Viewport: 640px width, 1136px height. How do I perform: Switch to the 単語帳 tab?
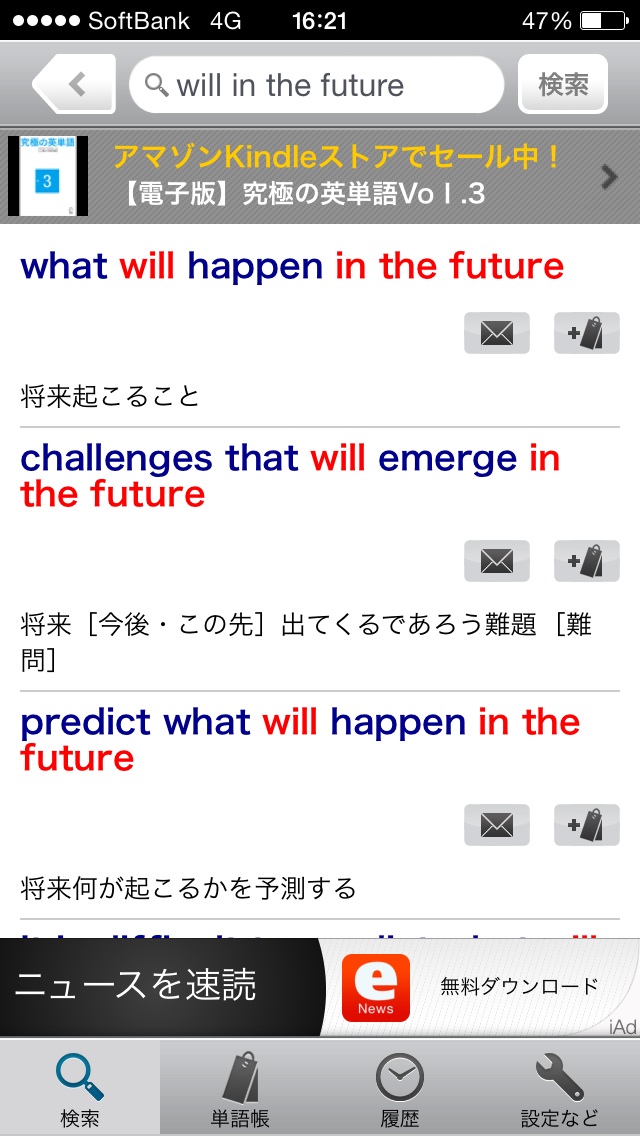[240, 1088]
